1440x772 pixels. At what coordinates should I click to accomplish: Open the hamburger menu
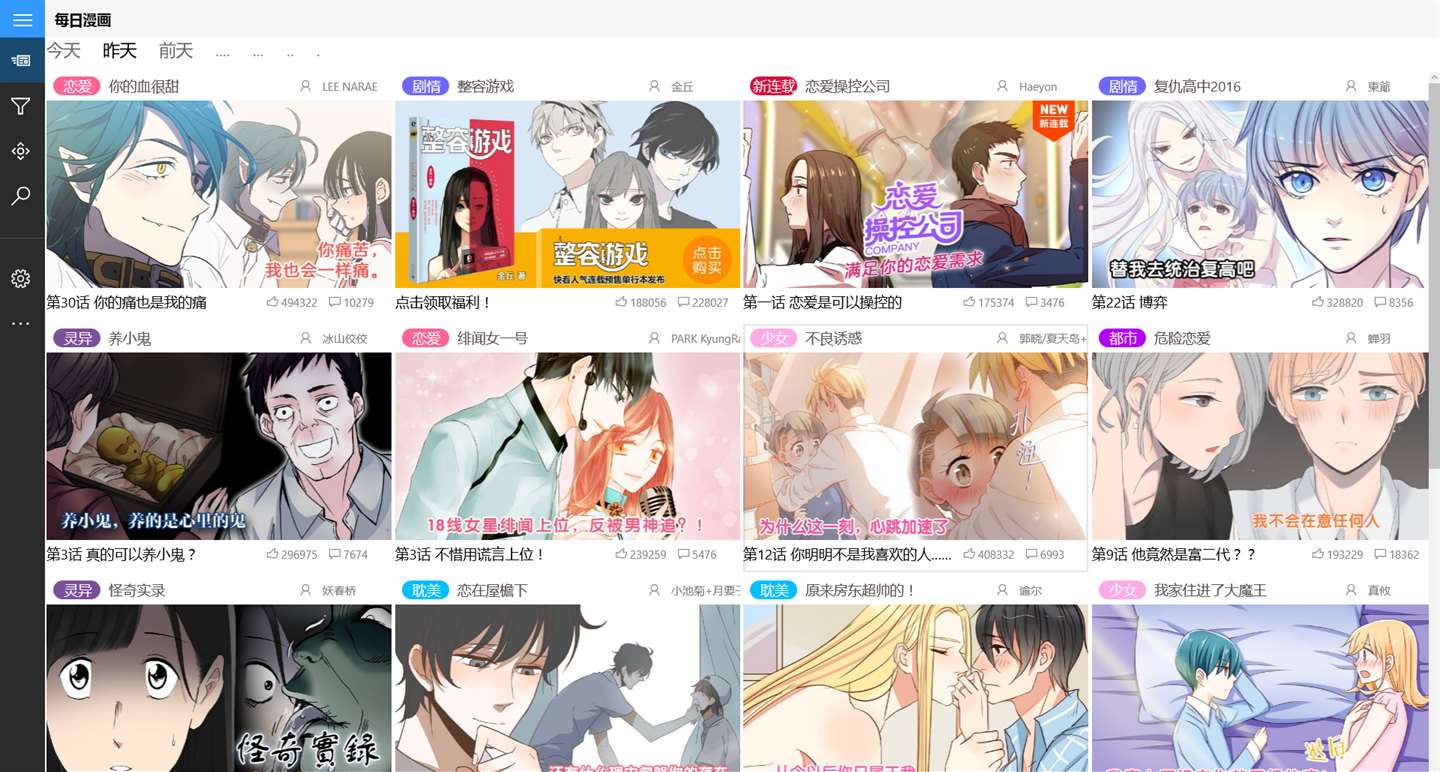[22, 20]
